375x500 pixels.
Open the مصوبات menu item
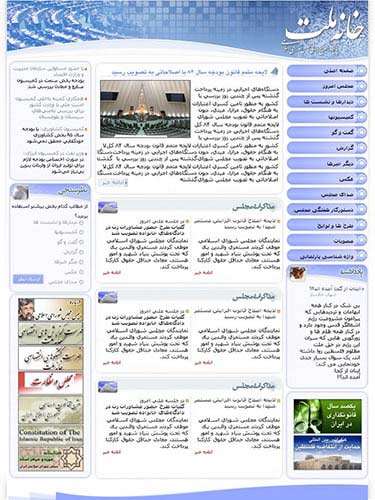327,241
